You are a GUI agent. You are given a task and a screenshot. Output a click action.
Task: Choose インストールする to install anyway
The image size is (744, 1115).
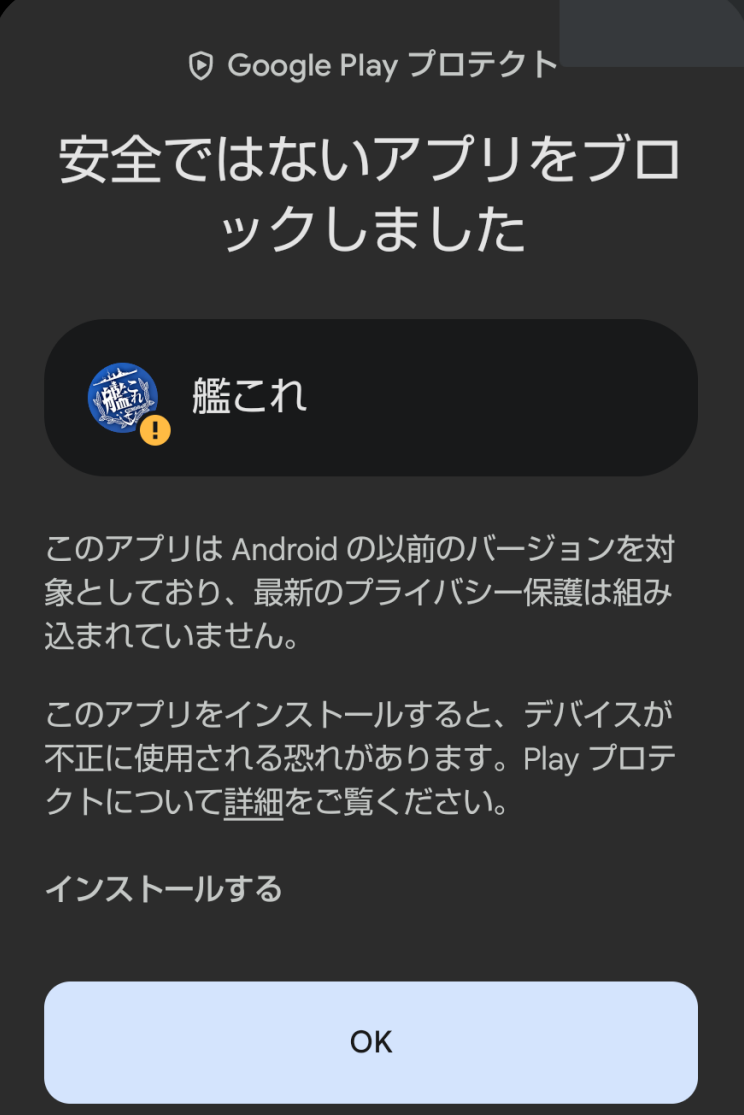[x=163, y=888]
